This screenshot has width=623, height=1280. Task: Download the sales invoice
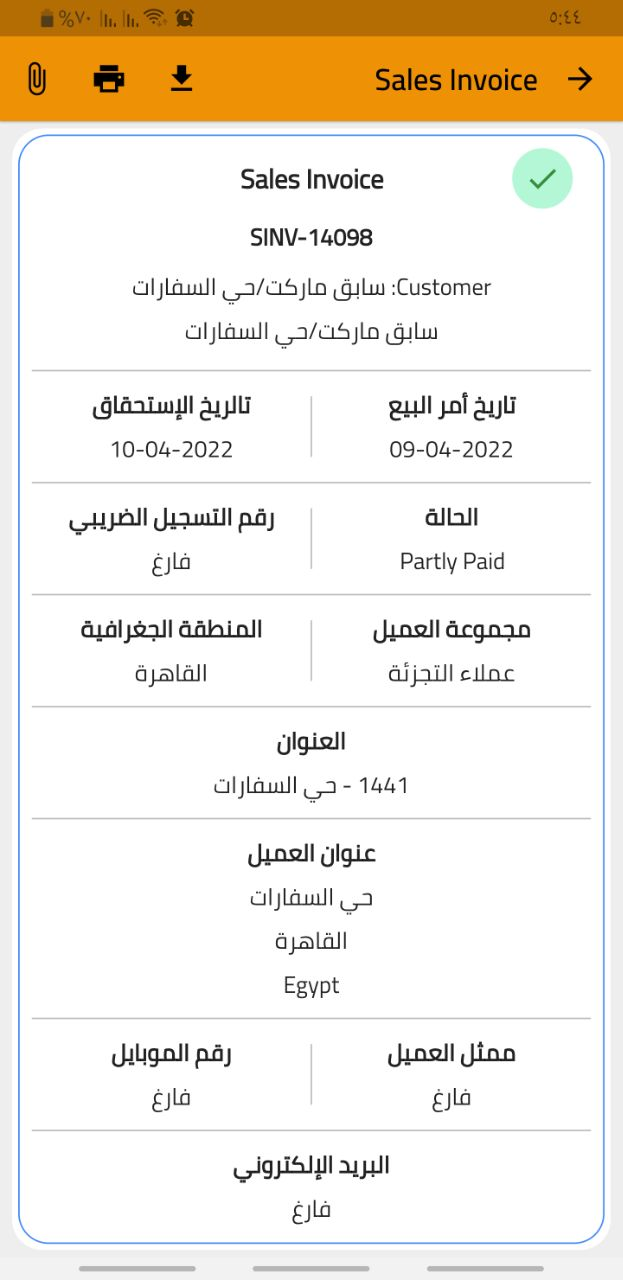pyautogui.click(x=181, y=79)
